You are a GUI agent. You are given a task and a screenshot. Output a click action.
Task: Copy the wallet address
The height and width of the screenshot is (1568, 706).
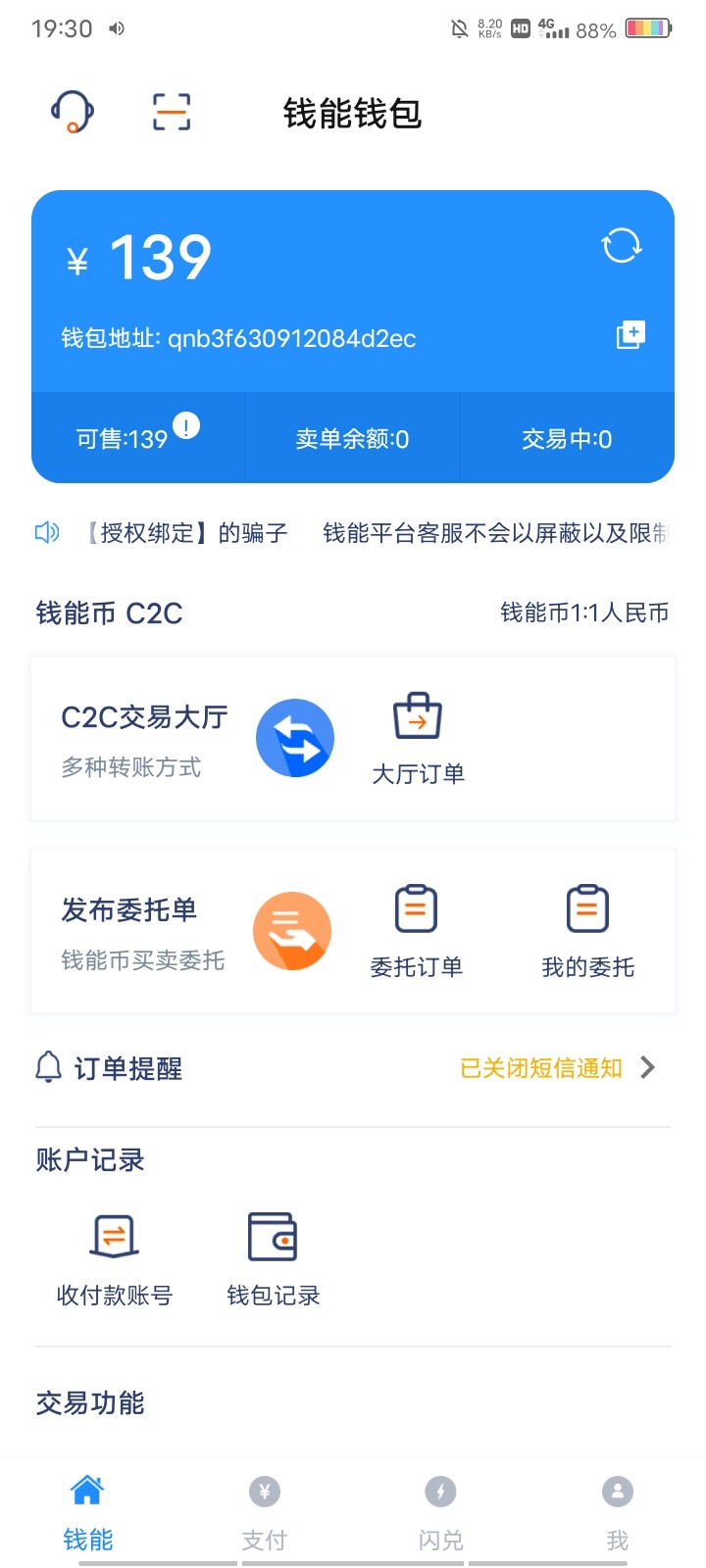coord(630,335)
